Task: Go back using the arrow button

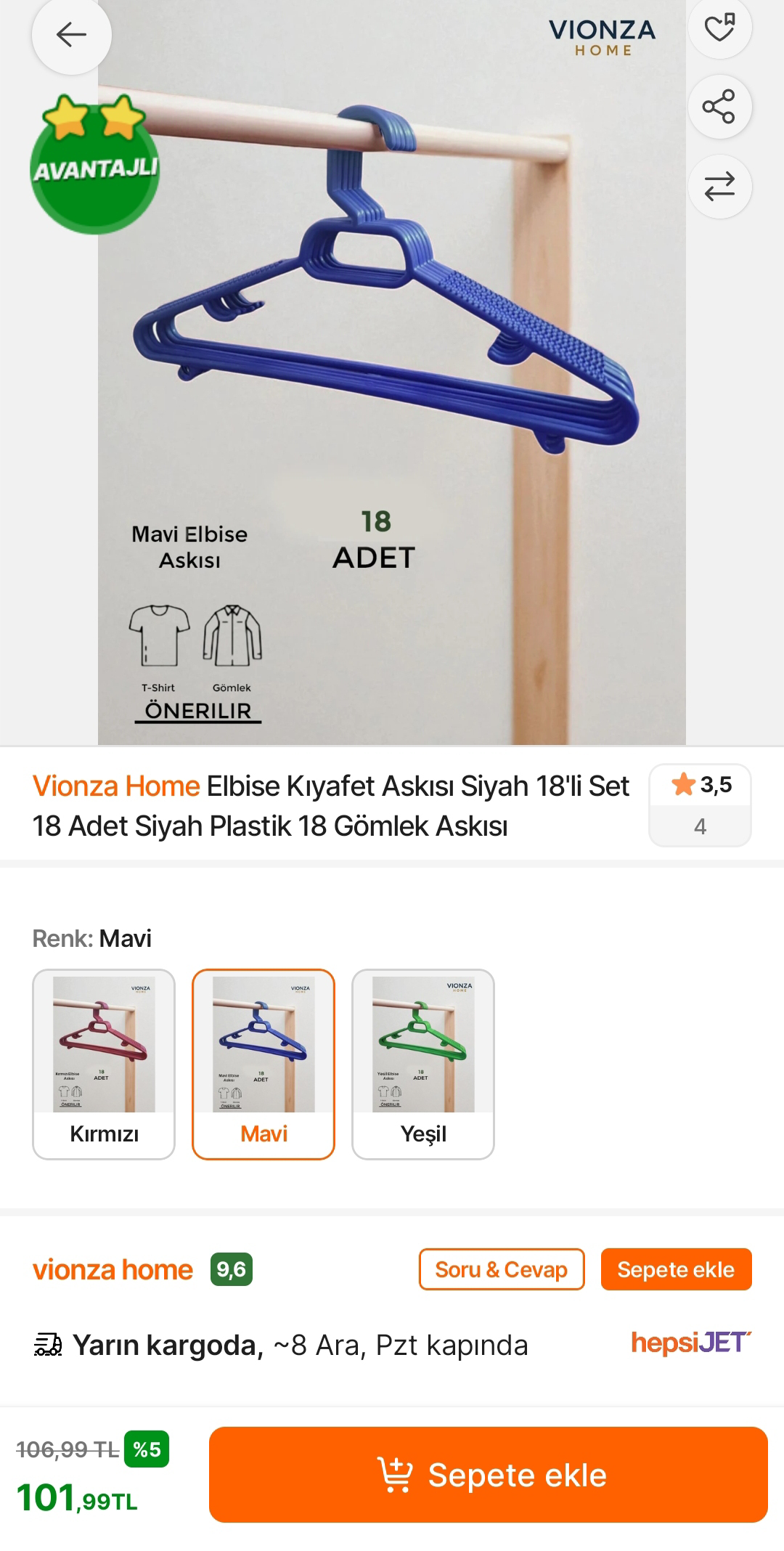Action: coord(71,34)
